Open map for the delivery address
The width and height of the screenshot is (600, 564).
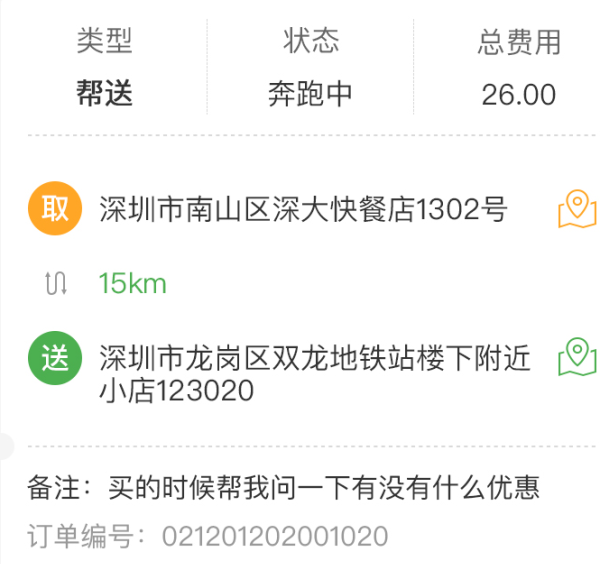click(x=577, y=357)
